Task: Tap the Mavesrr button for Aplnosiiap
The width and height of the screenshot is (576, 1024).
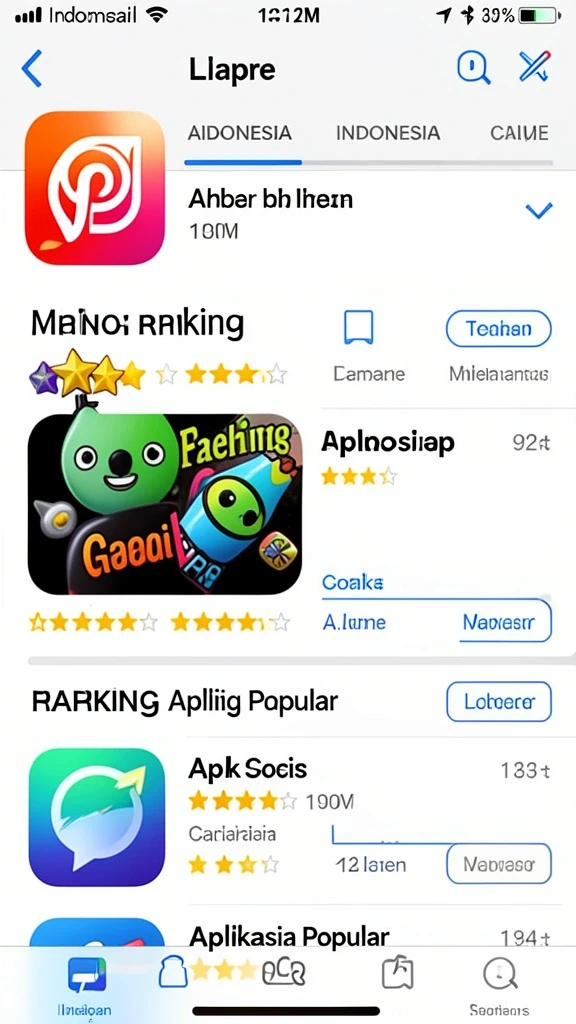Action: (499, 622)
